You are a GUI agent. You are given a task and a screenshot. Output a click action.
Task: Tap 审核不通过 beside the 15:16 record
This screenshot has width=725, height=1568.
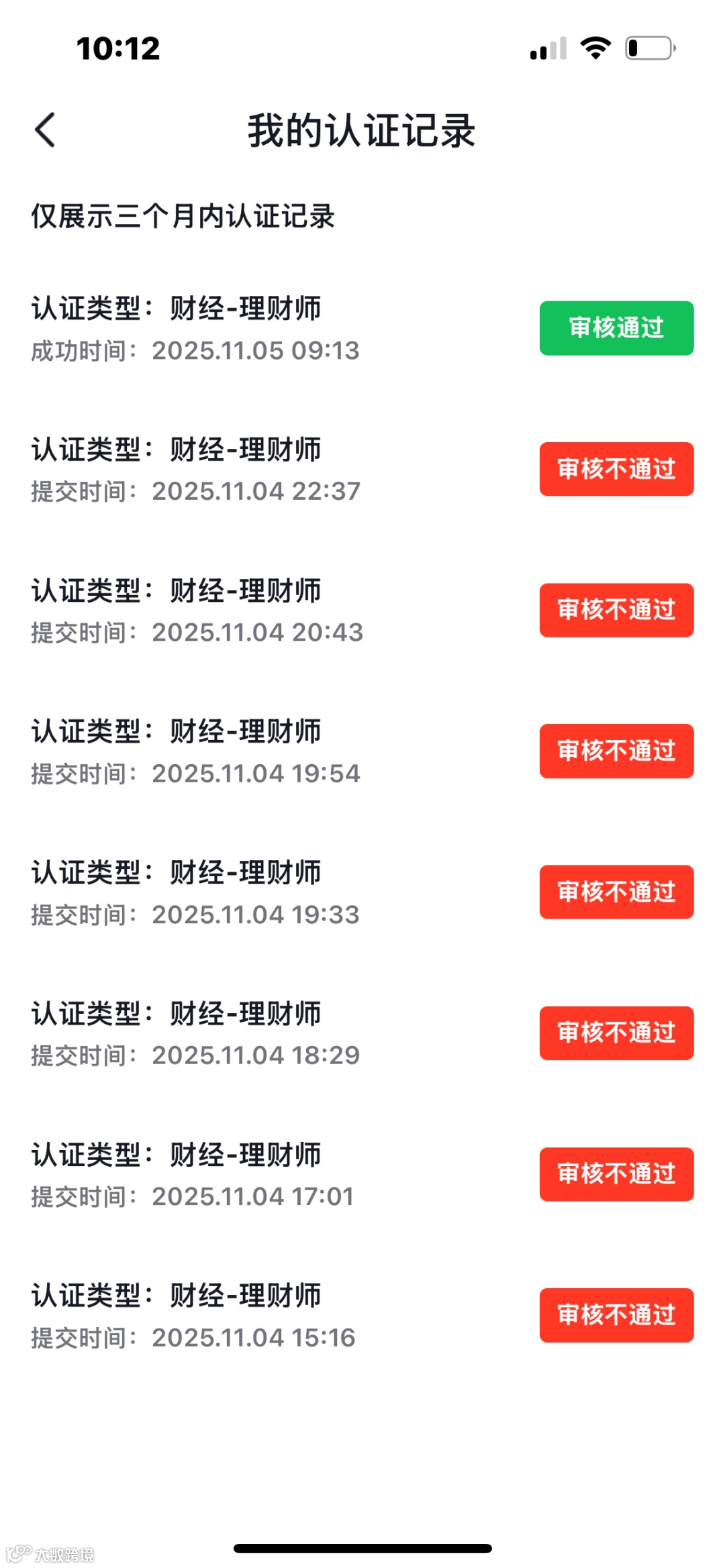[616, 1315]
